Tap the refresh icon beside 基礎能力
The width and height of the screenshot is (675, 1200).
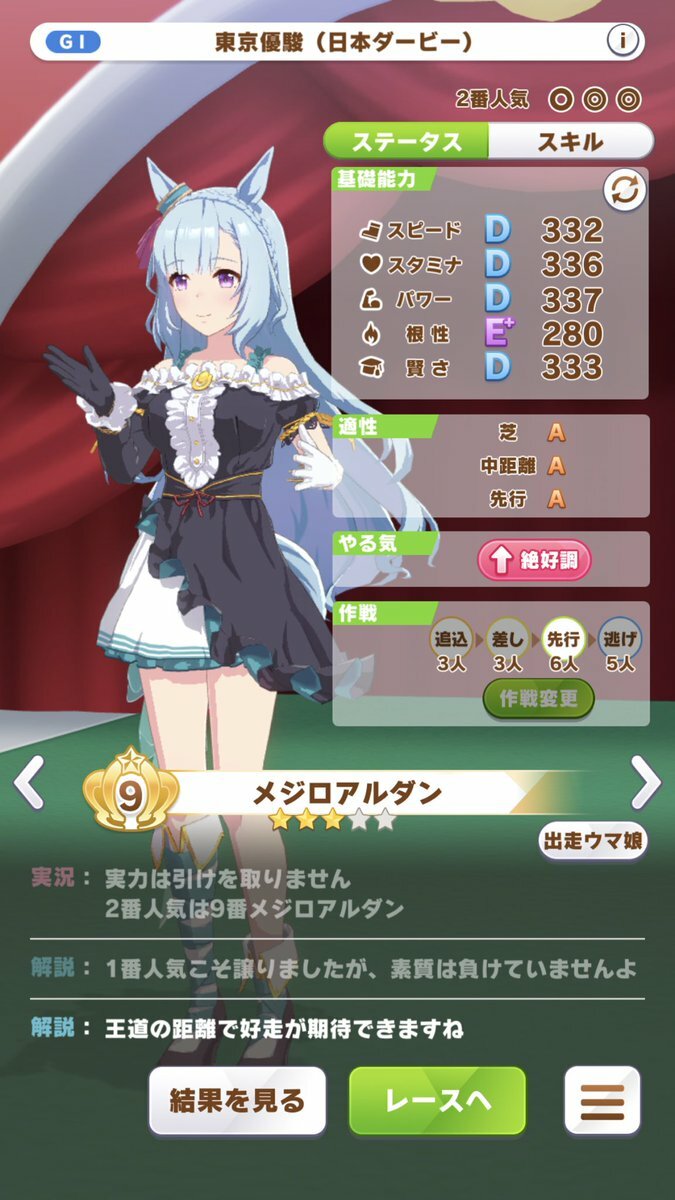(x=622, y=190)
